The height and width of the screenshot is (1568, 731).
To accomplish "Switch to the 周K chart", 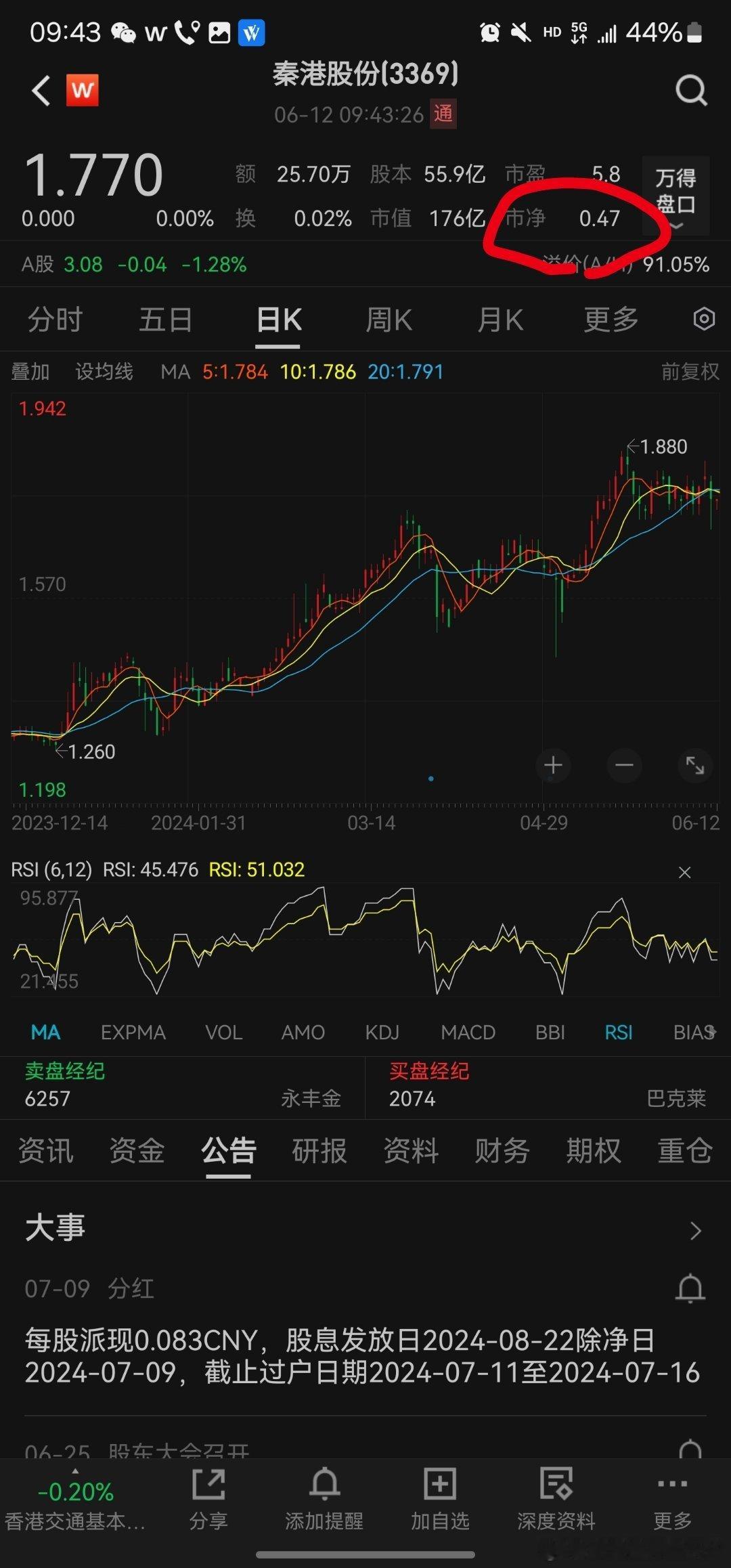I will click(389, 320).
